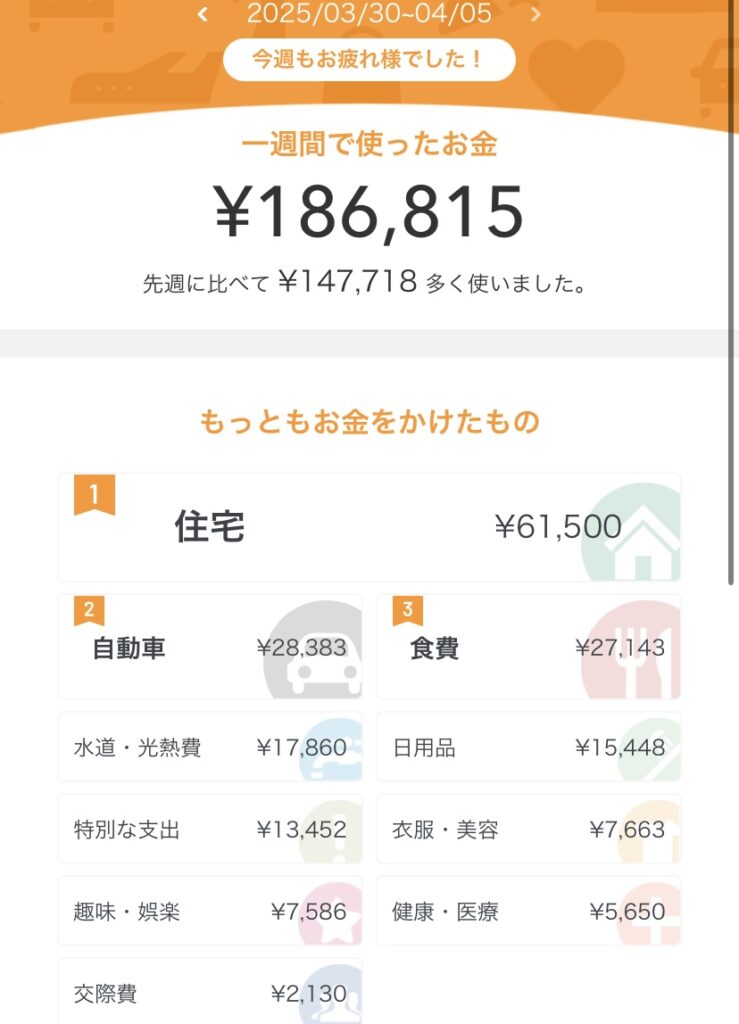View 水道・光熱費 spending details

(210, 747)
